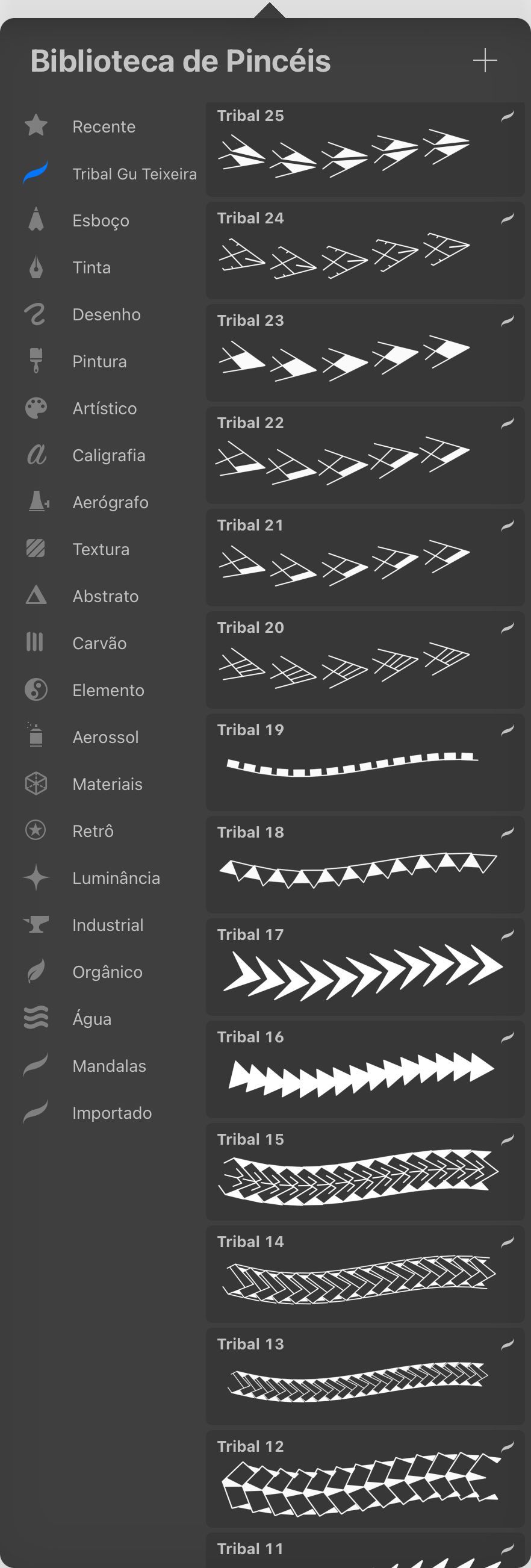Select the Esboço brush category
Screen dimensions: 531x1568
[x=101, y=220]
